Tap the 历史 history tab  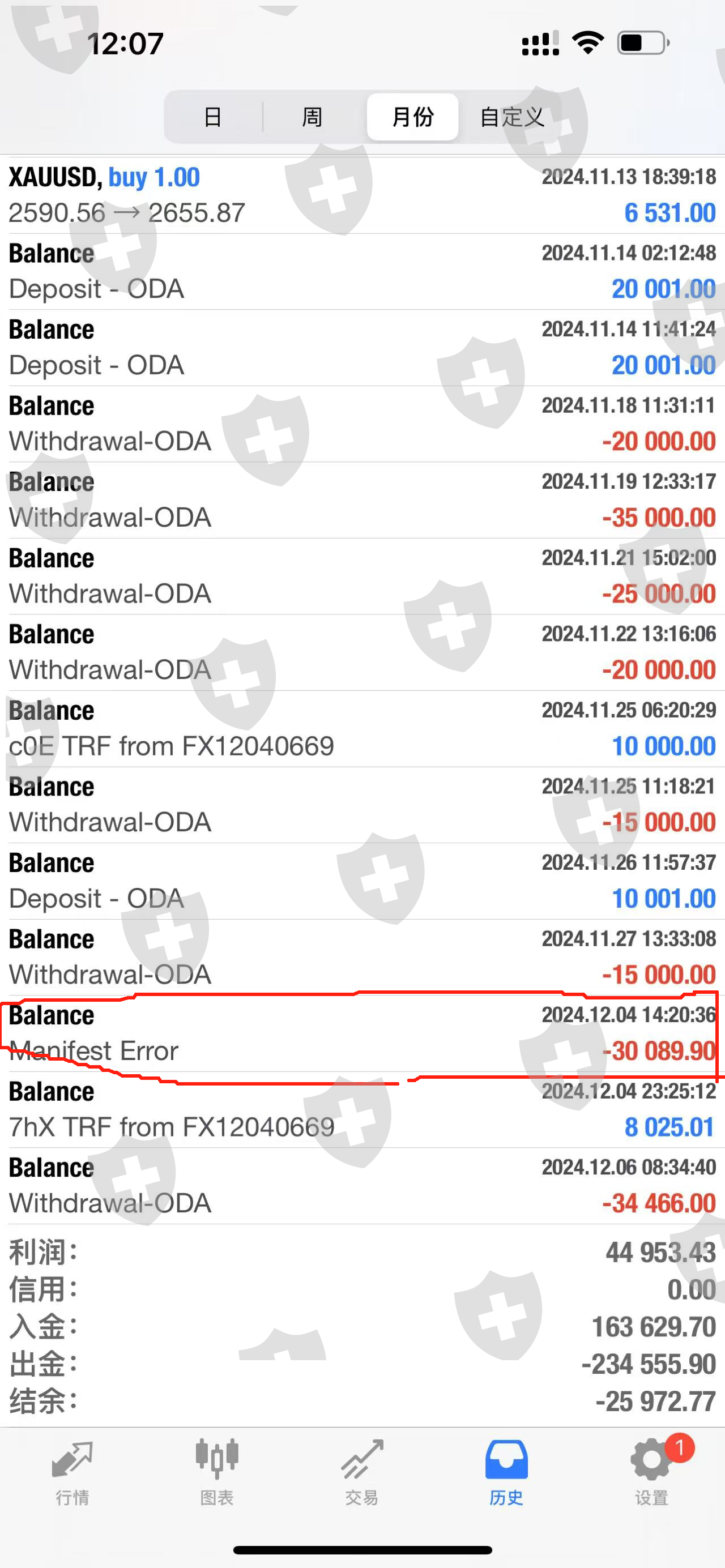pos(506,1472)
